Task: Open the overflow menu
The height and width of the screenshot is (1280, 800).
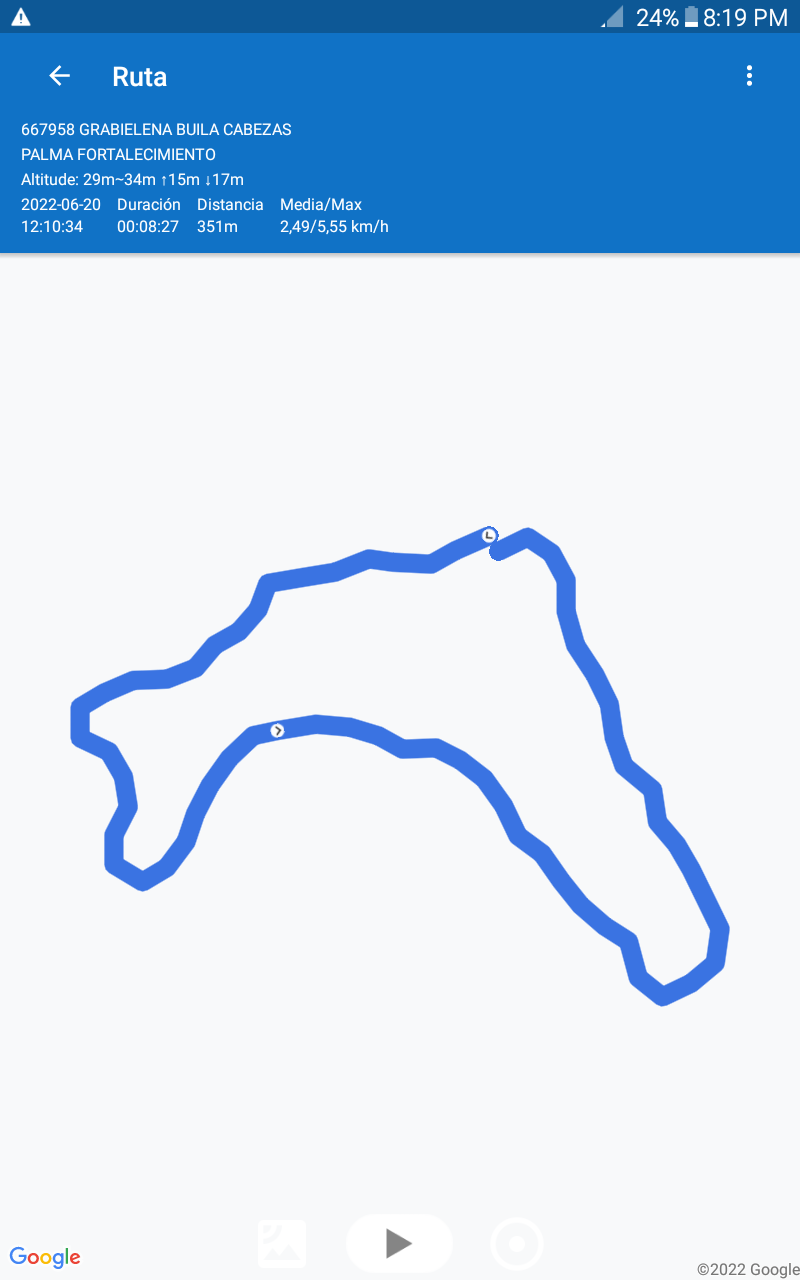Action: tap(749, 76)
